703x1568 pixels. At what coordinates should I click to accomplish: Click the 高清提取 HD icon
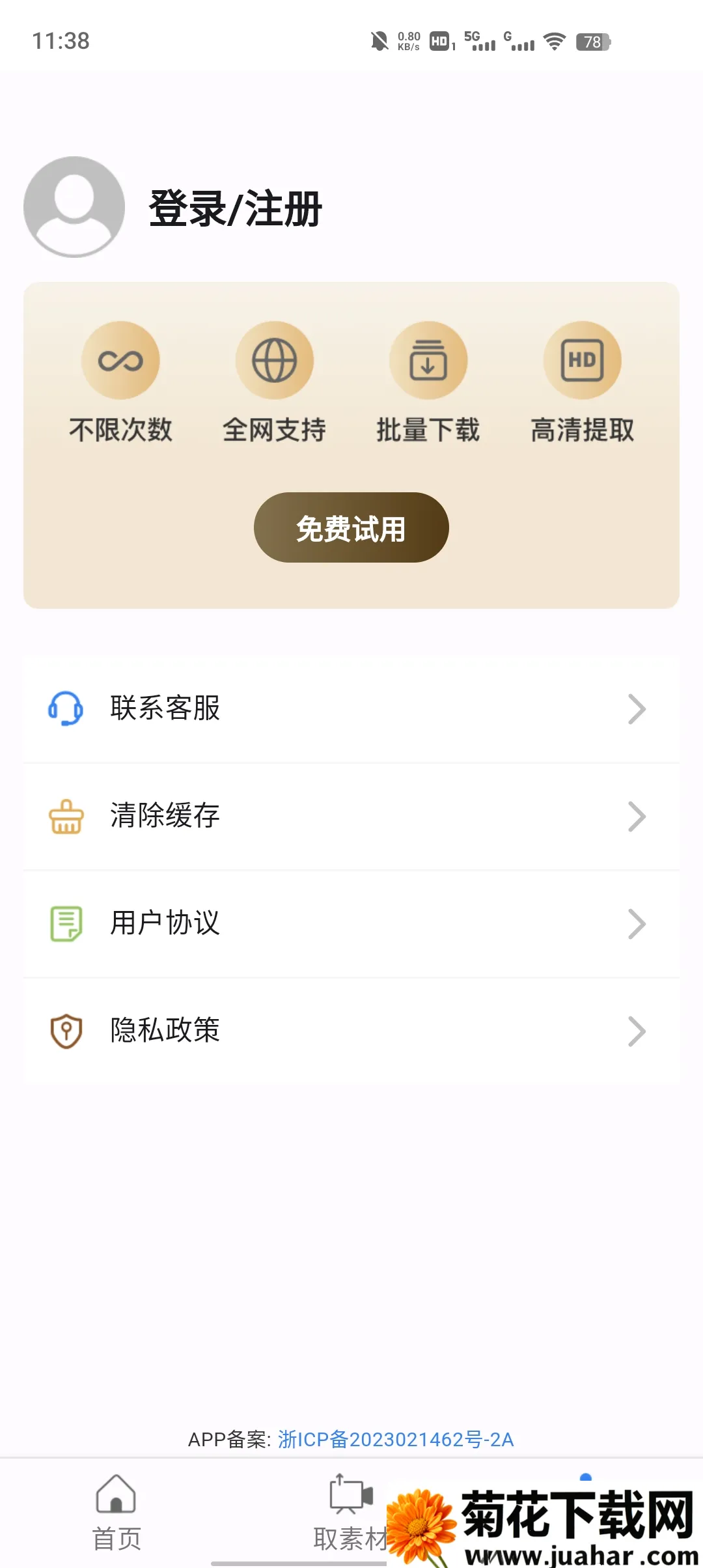tap(583, 360)
